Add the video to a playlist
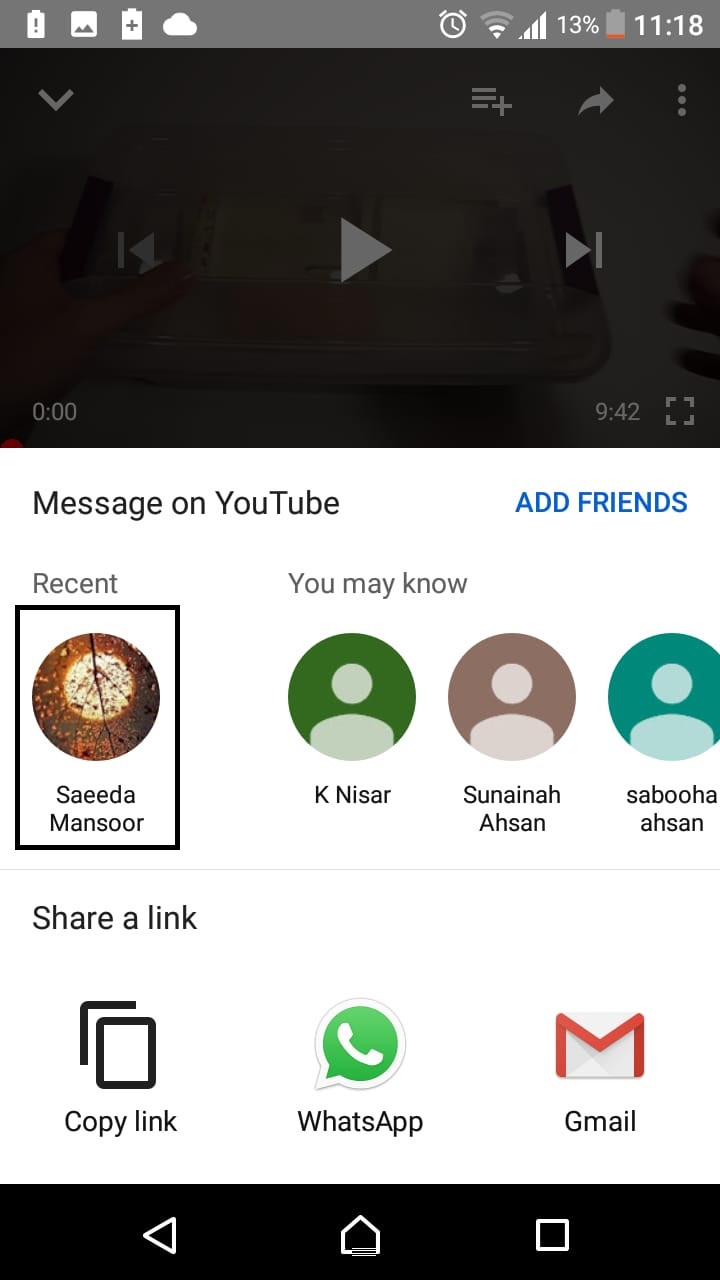This screenshot has height=1280, width=720. [x=492, y=100]
